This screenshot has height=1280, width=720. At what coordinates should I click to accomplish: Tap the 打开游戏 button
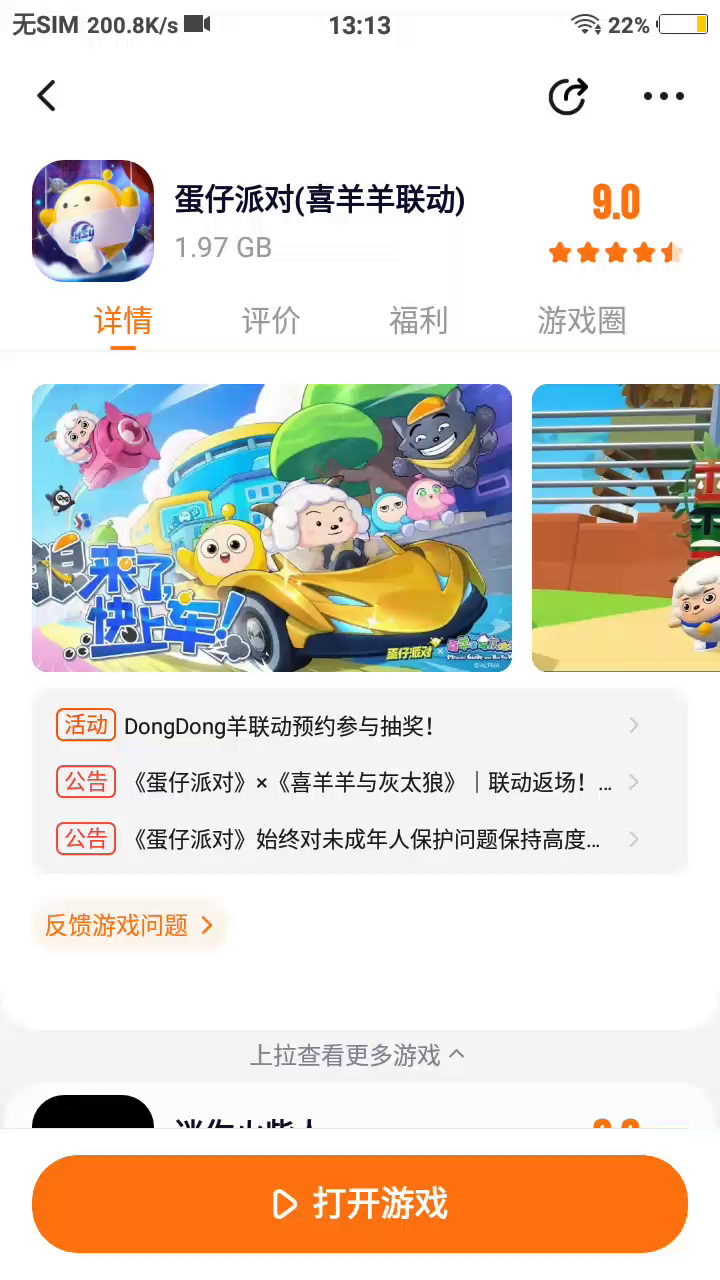pyautogui.click(x=360, y=1204)
